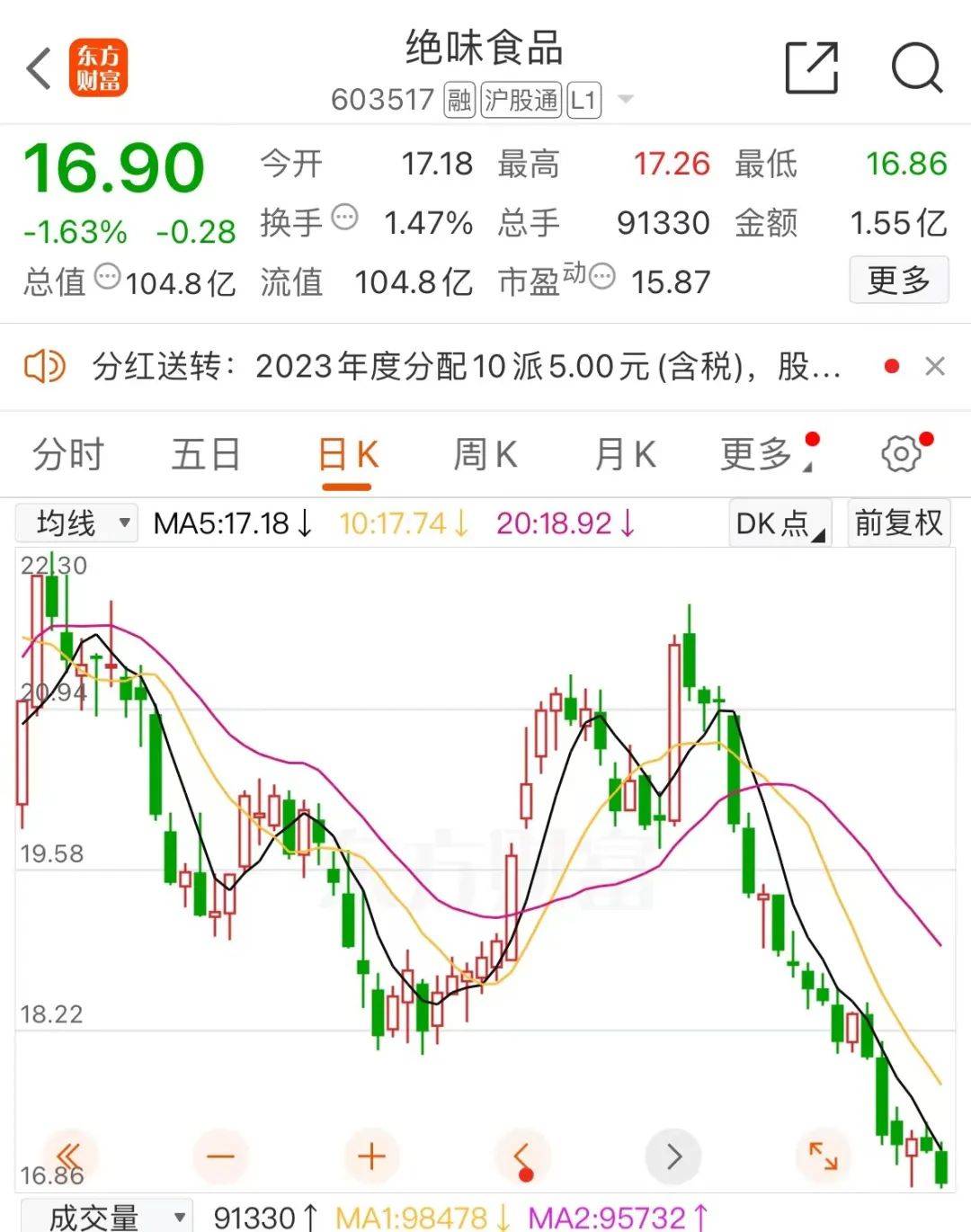Open the 均线 indicator dropdown

[x=76, y=522]
